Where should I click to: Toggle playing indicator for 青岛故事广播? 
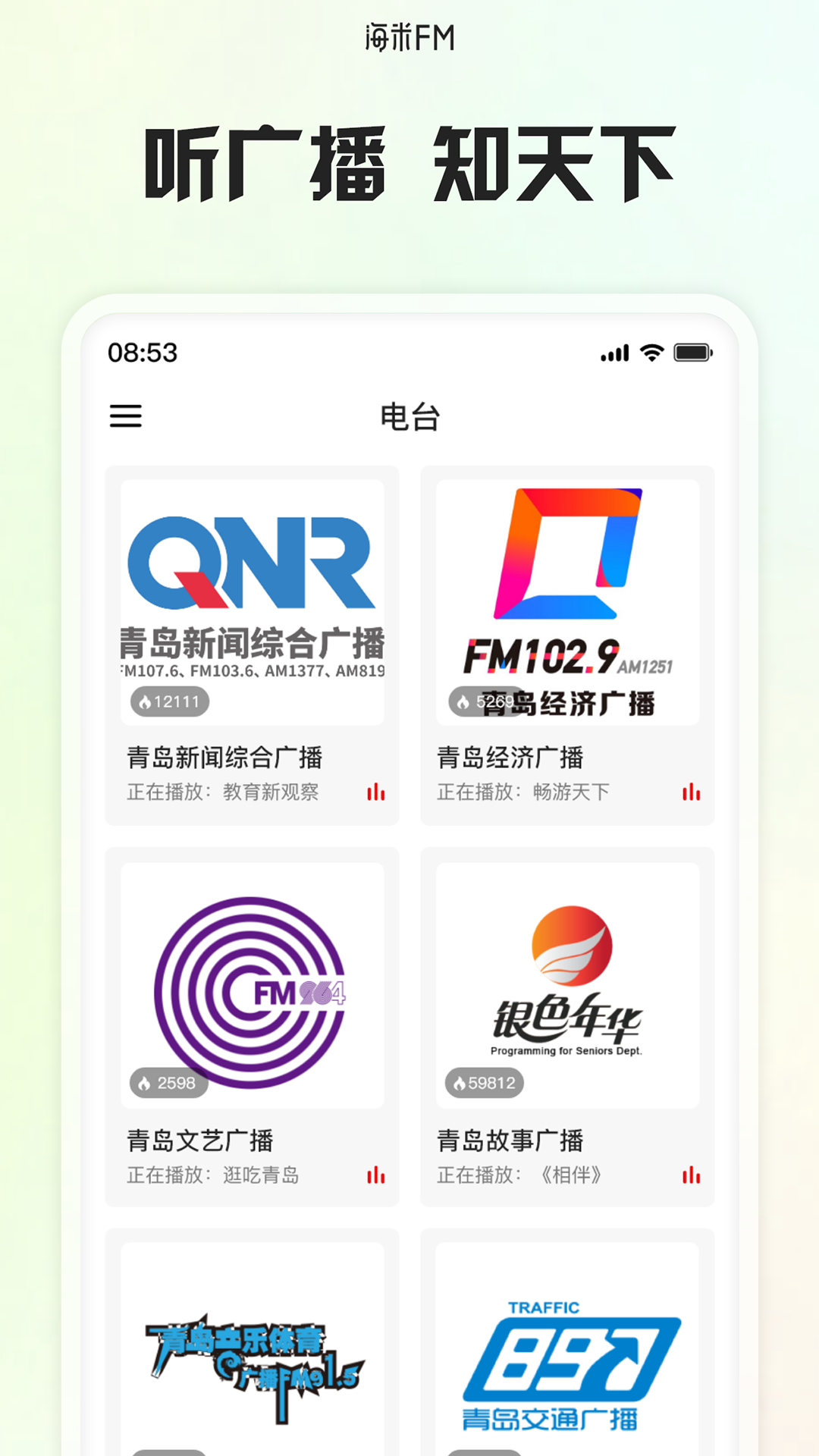pyautogui.click(x=689, y=1175)
